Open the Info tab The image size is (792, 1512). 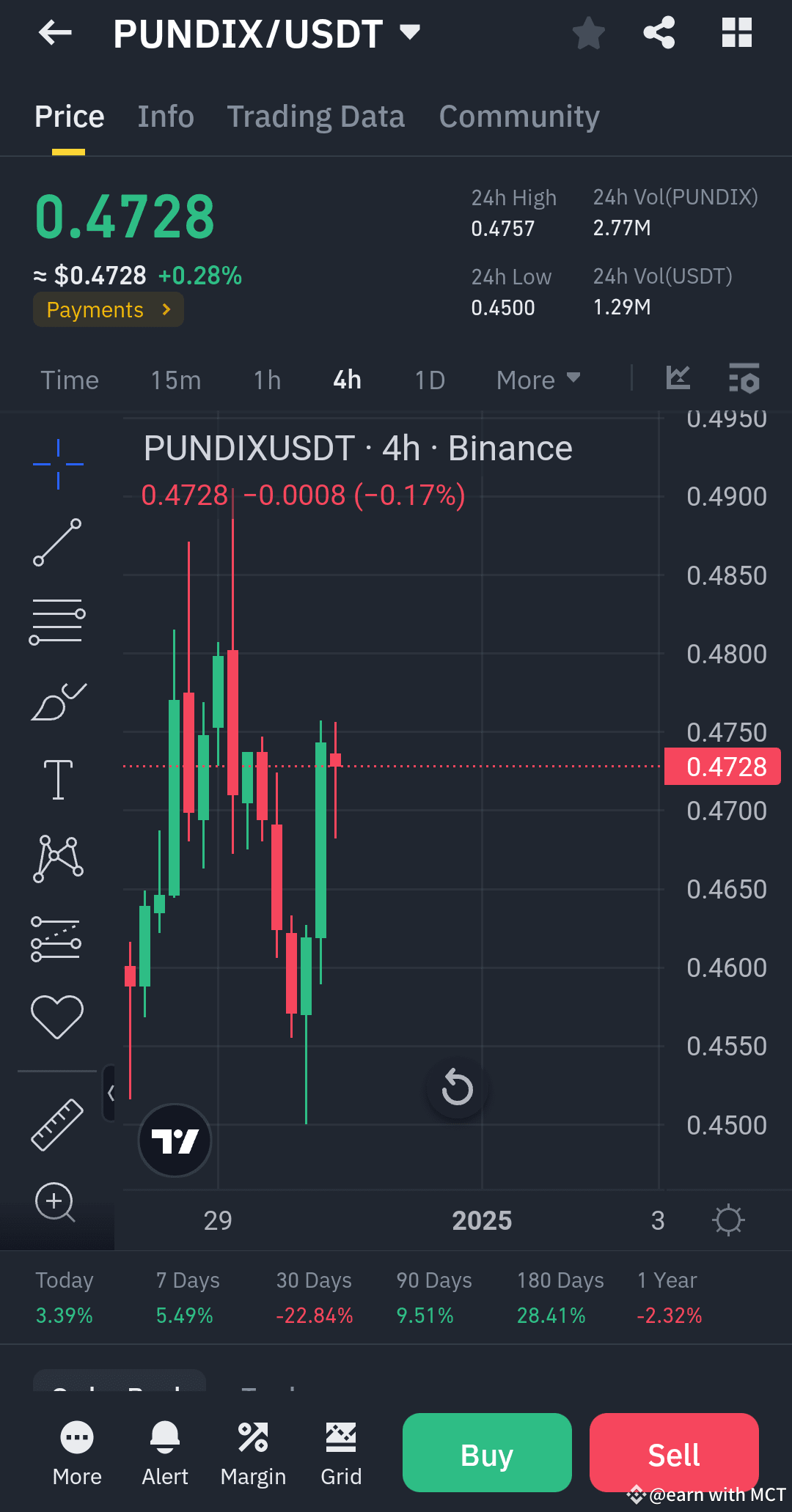coord(165,116)
